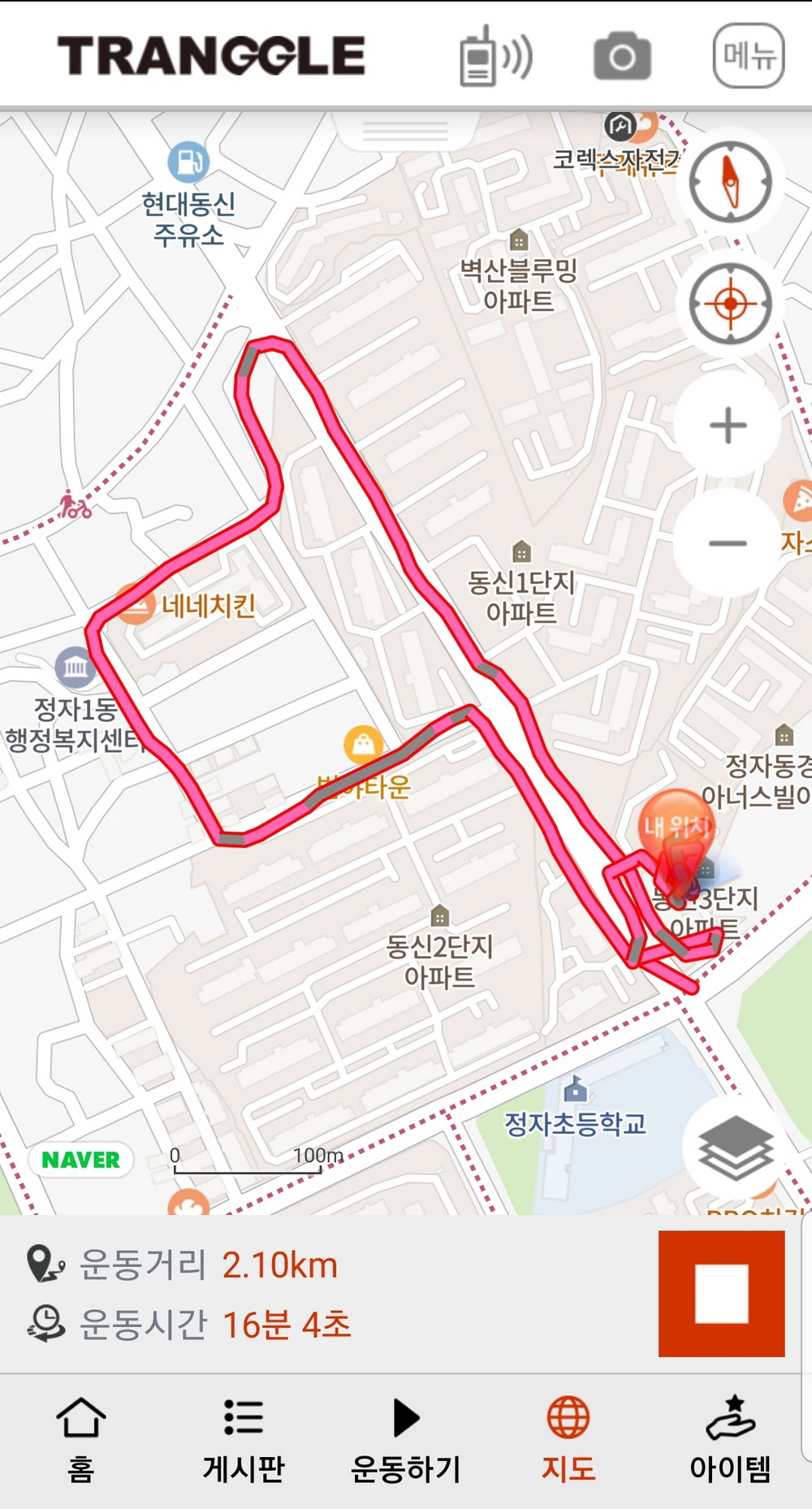This screenshot has width=812, height=1509.
Task: Open the camera
Action: (x=622, y=56)
